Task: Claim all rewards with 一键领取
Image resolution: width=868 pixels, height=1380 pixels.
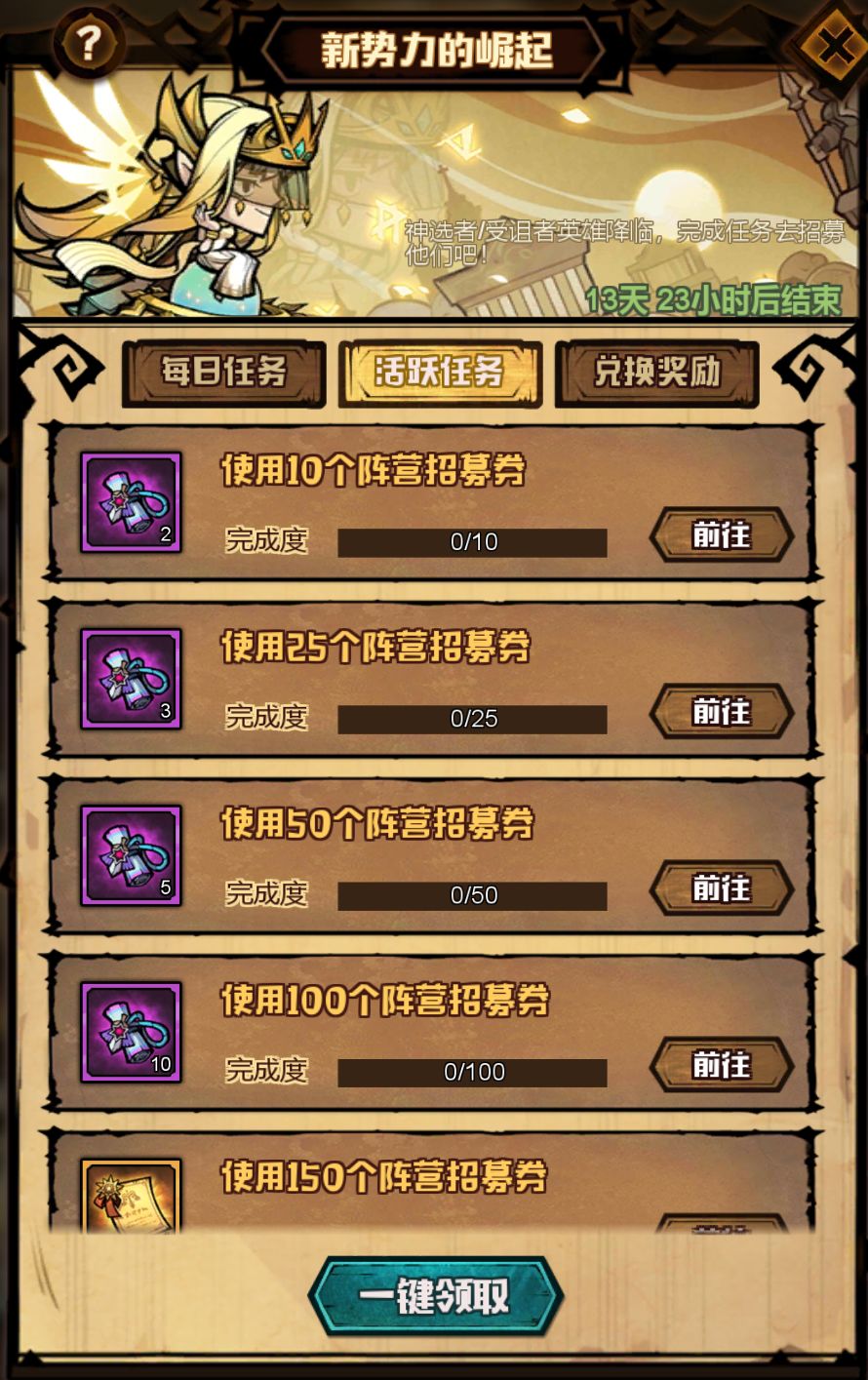Action: coord(435,1296)
